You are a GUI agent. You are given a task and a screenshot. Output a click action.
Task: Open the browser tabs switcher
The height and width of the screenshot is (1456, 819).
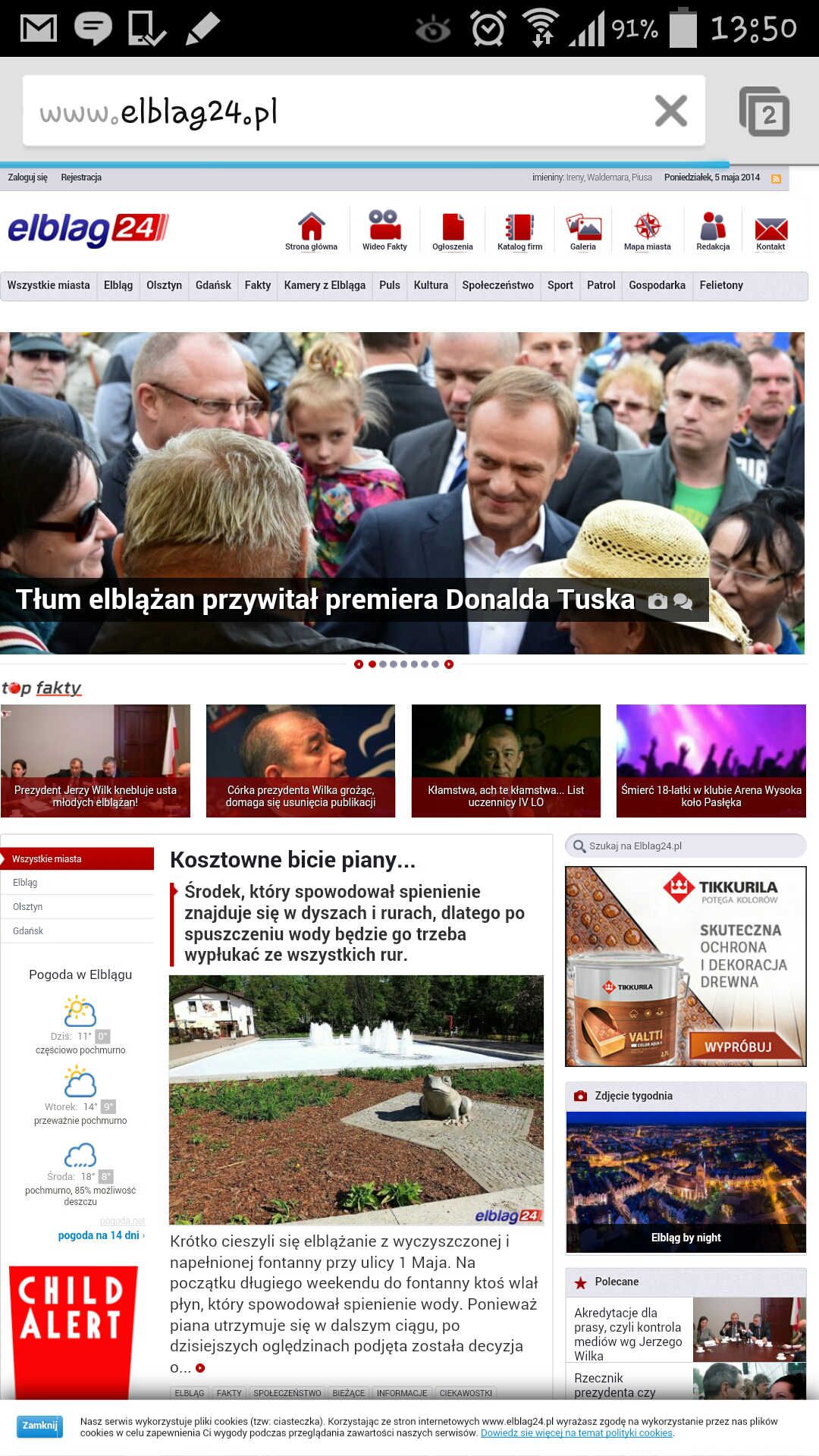point(764,111)
